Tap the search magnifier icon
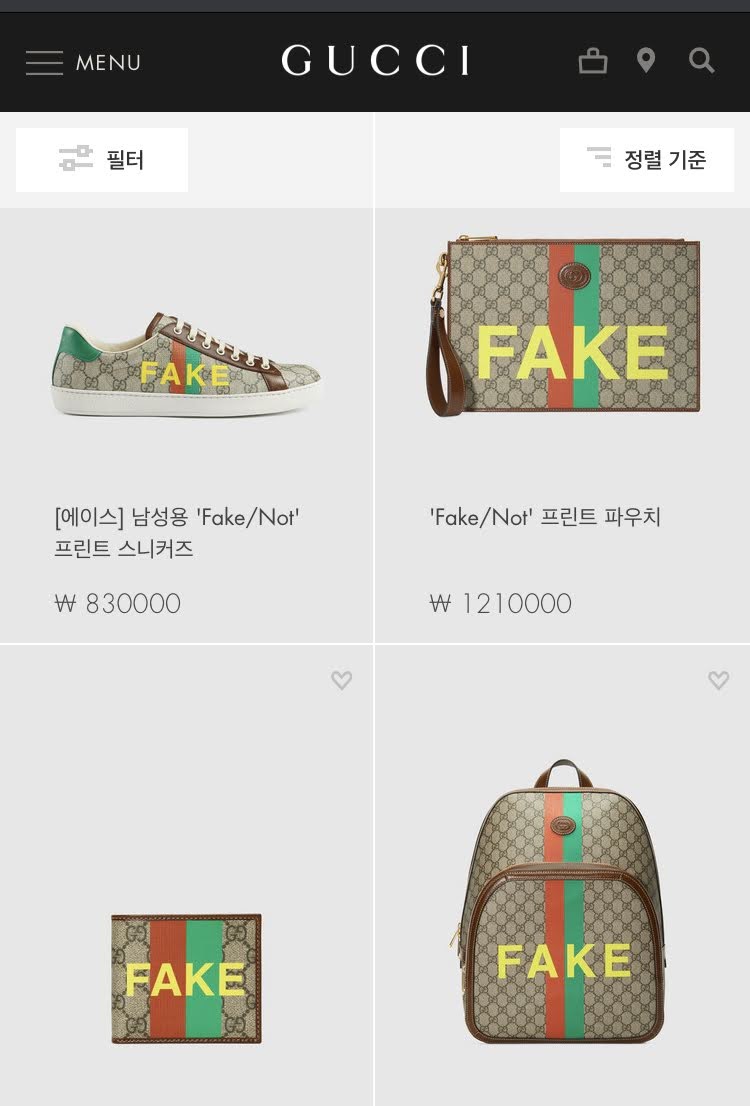750x1106 pixels. (x=701, y=61)
